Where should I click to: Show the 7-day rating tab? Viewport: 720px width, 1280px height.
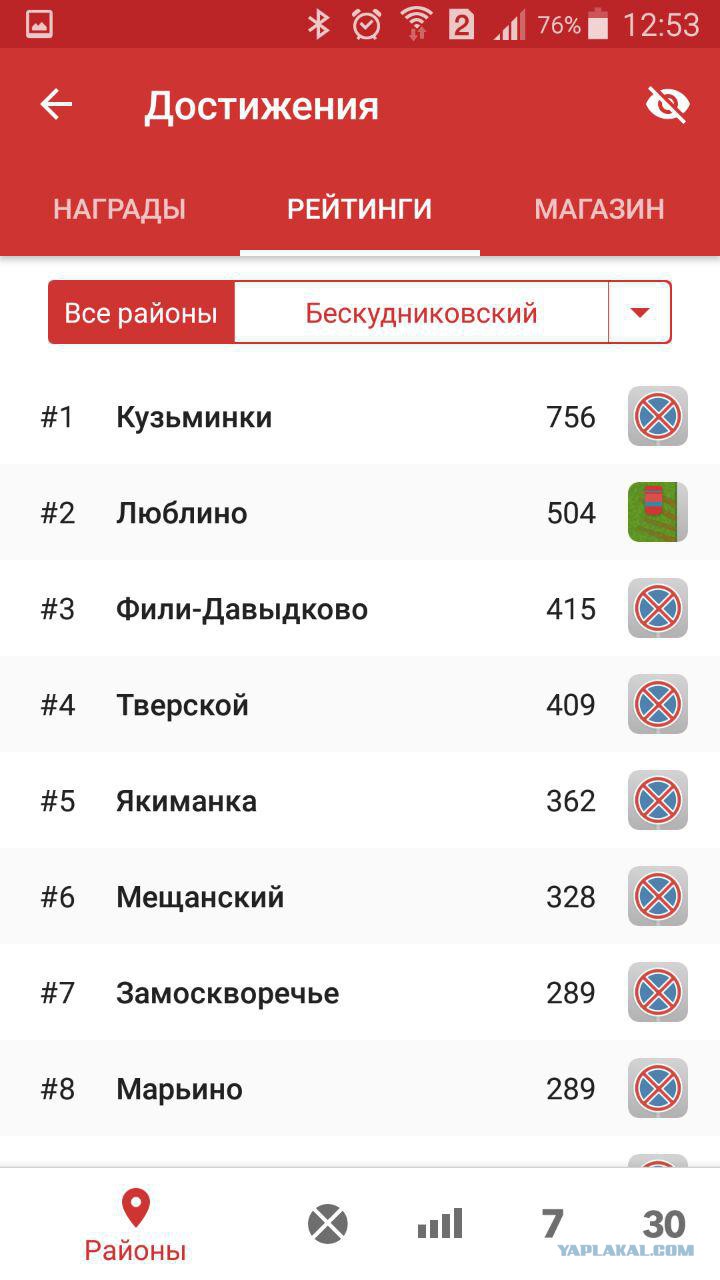(x=552, y=1224)
